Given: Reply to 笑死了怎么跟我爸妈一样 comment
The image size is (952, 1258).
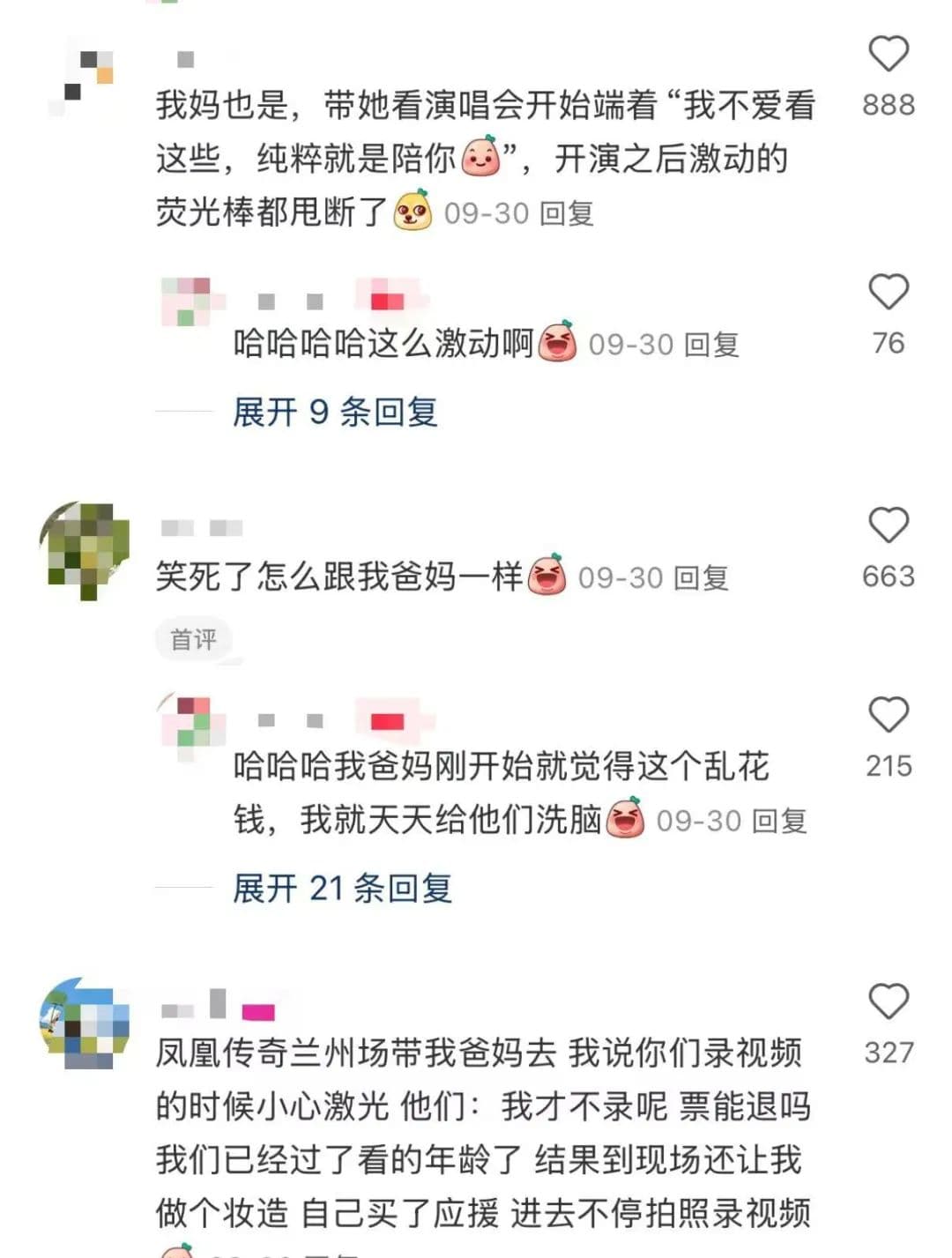Looking at the screenshot, I should click(701, 578).
